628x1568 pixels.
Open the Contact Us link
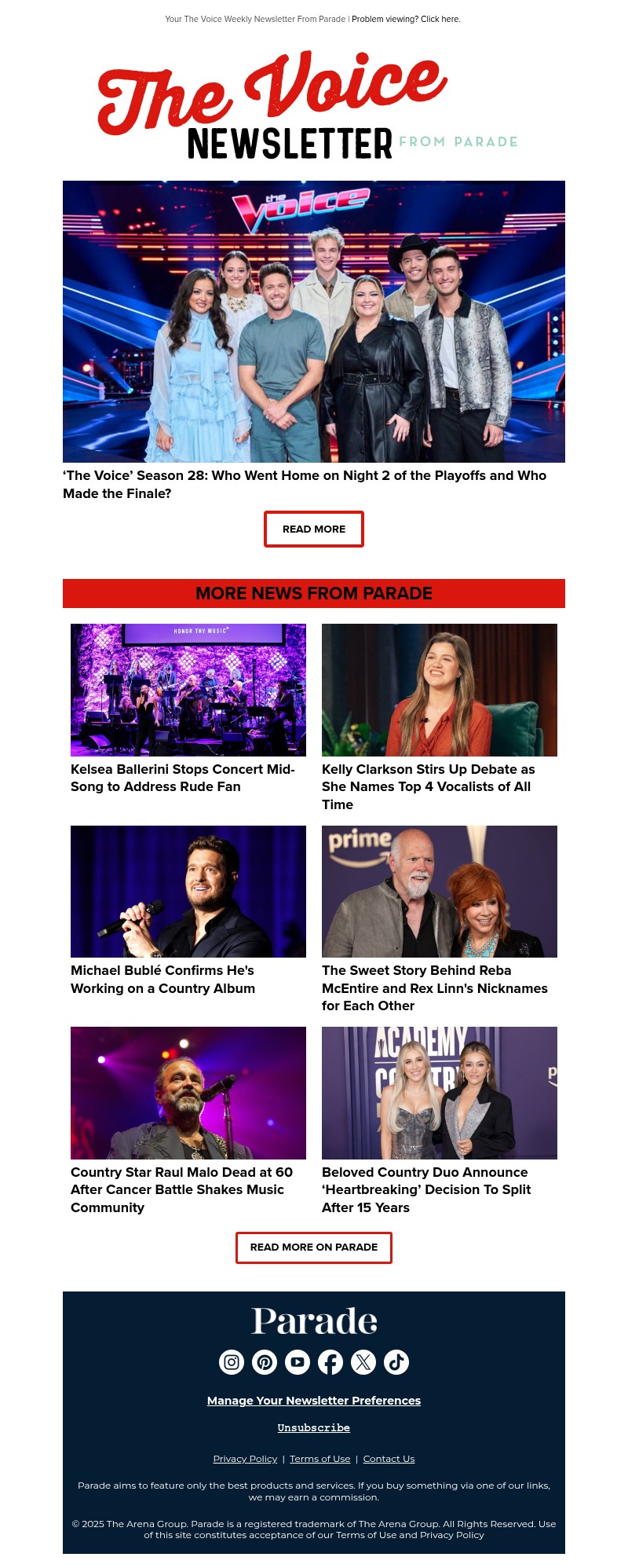pos(388,1458)
